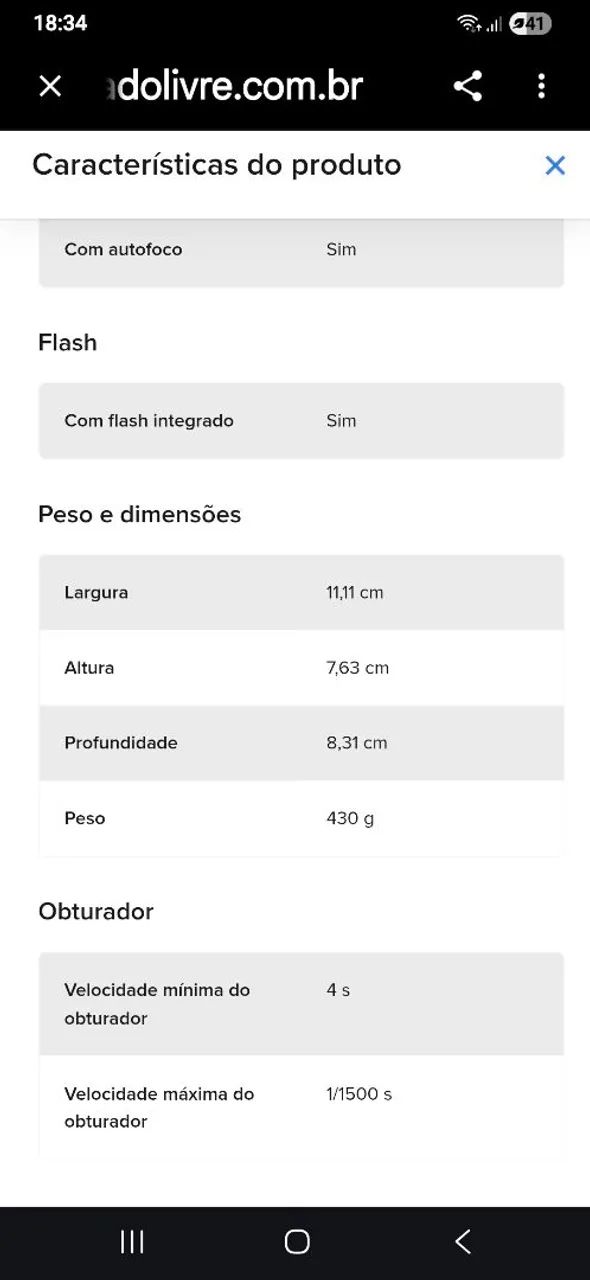Close the browser custom tab
Viewport: 590px width, 1280px height.
(50, 86)
